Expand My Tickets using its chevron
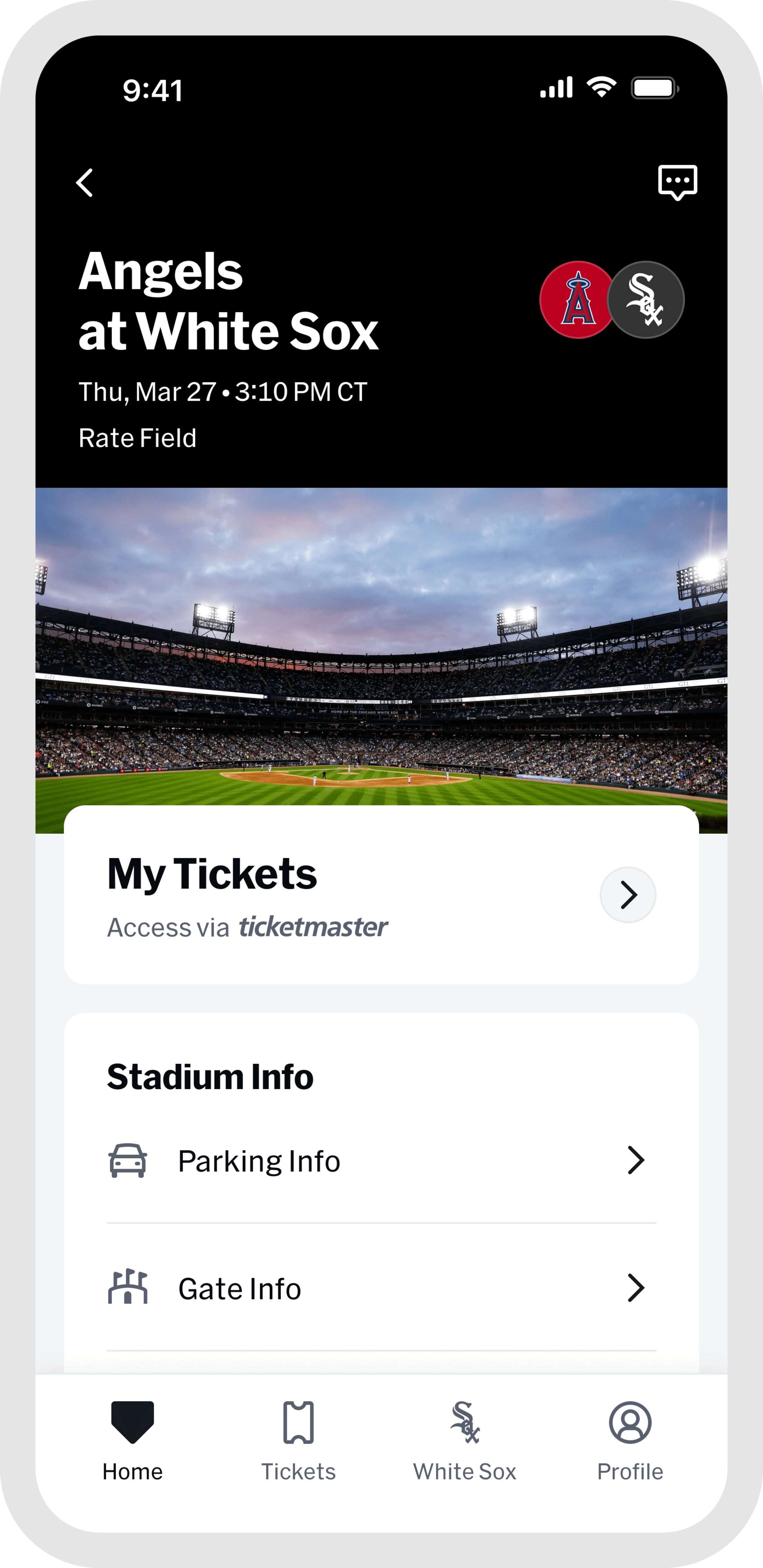The height and width of the screenshot is (1568, 763). [628, 895]
